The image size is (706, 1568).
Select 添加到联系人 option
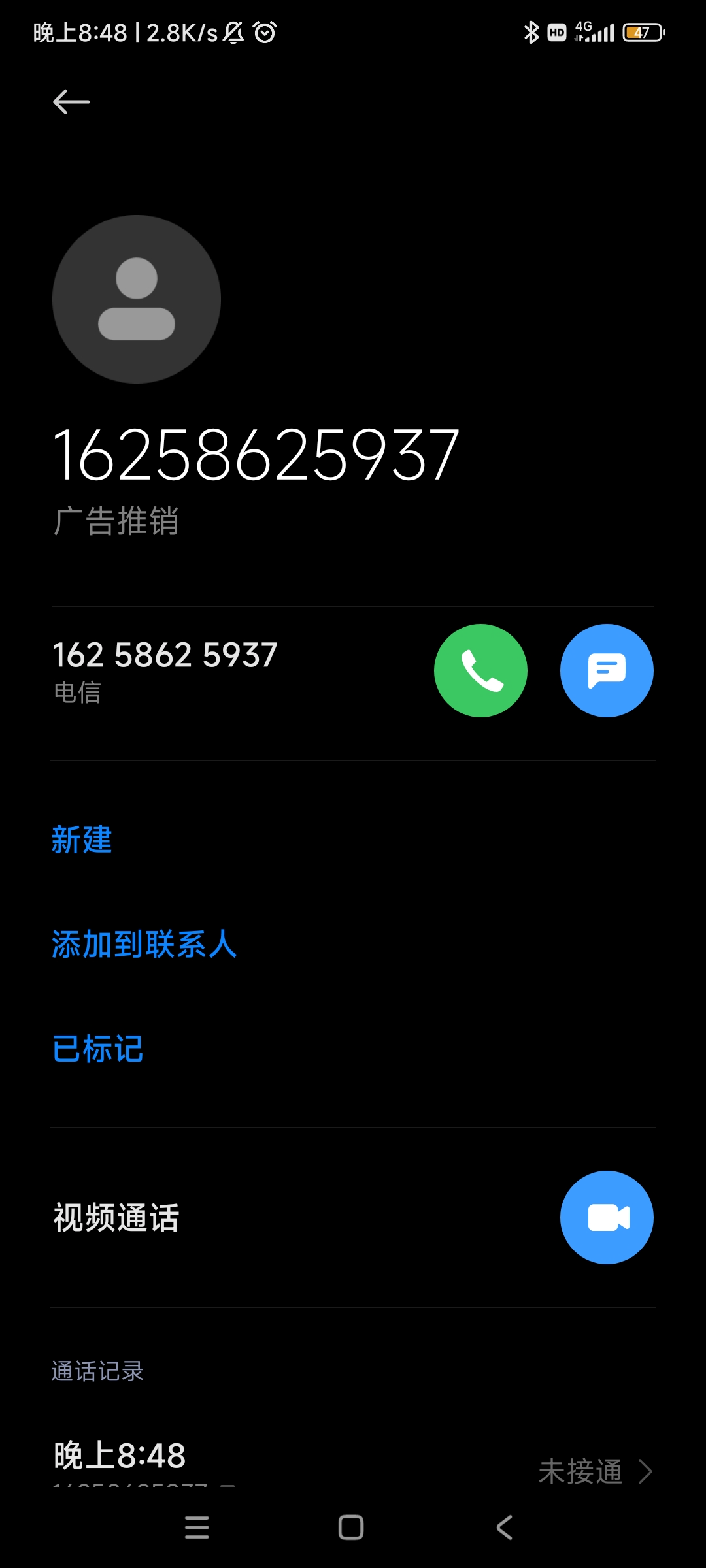[x=144, y=944]
